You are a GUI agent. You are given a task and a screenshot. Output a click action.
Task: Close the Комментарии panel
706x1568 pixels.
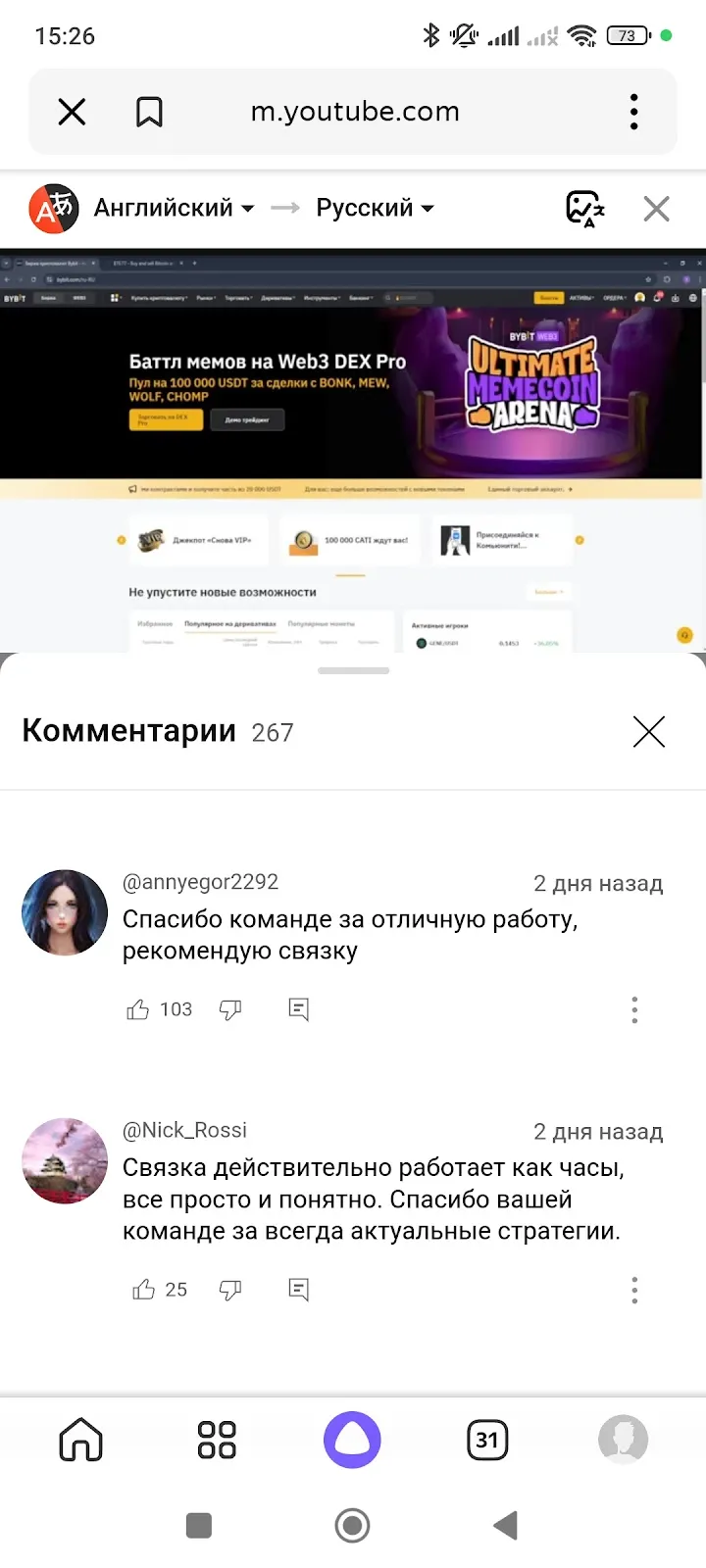(x=649, y=731)
